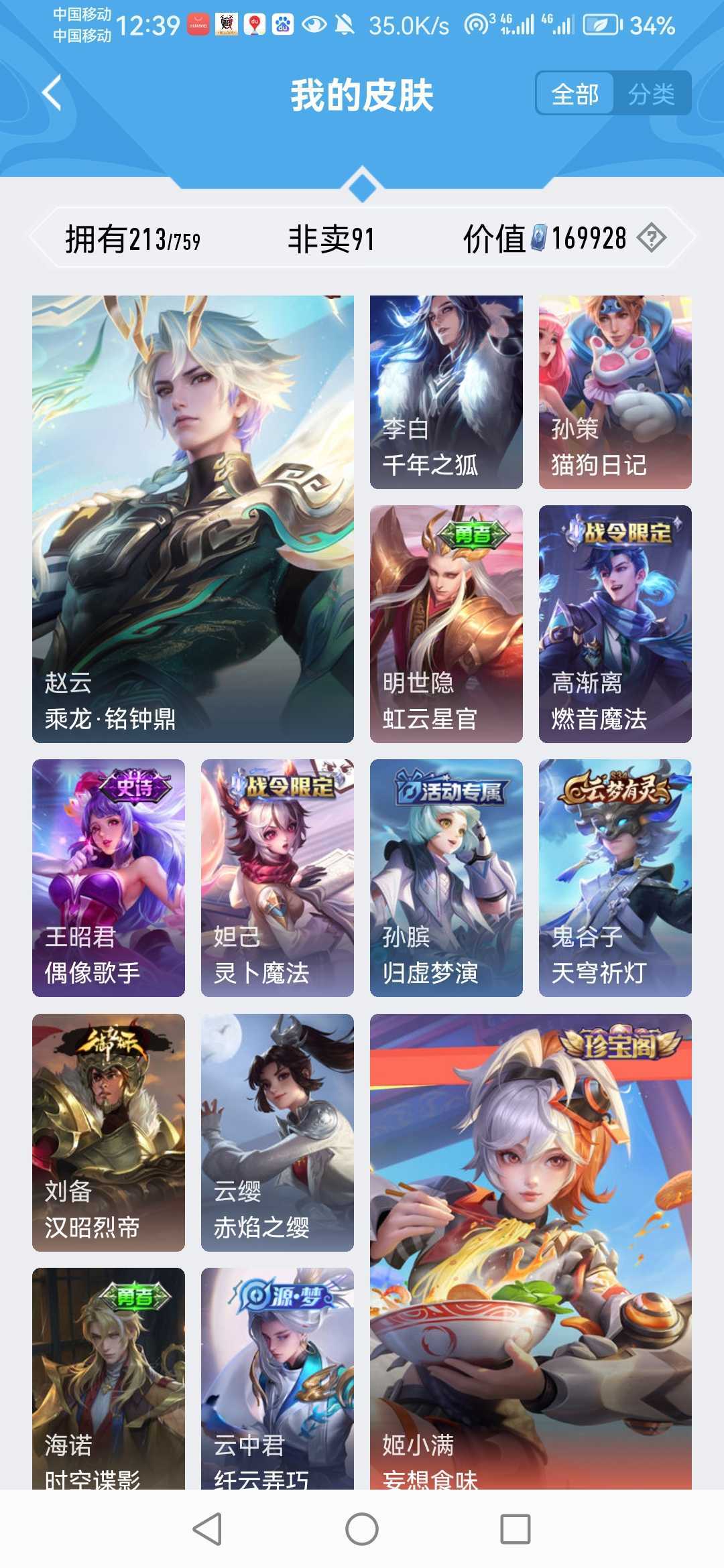Select 云缨 赤焰之缨 skin card
The image size is (724, 1568).
(278, 1132)
